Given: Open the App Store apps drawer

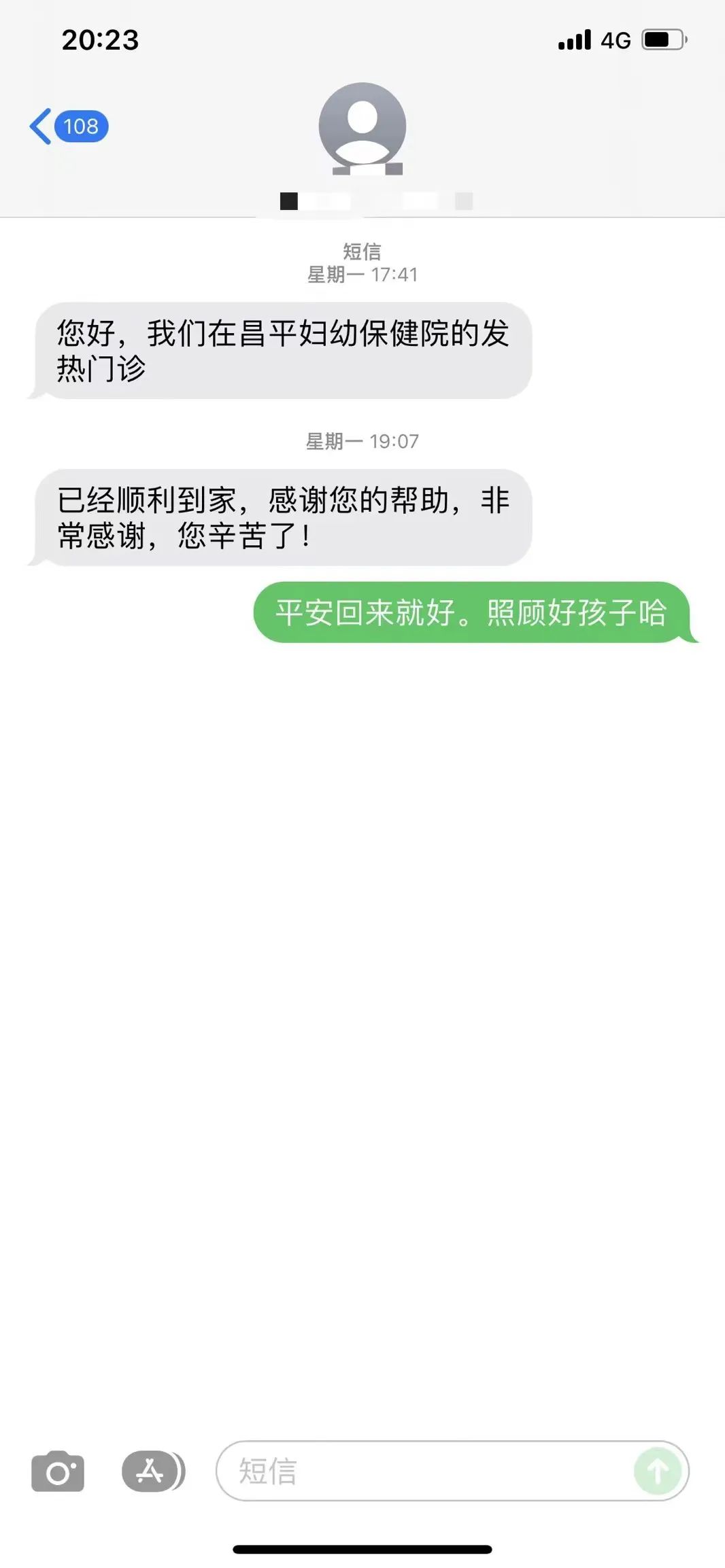Looking at the screenshot, I should pyautogui.click(x=151, y=1472).
